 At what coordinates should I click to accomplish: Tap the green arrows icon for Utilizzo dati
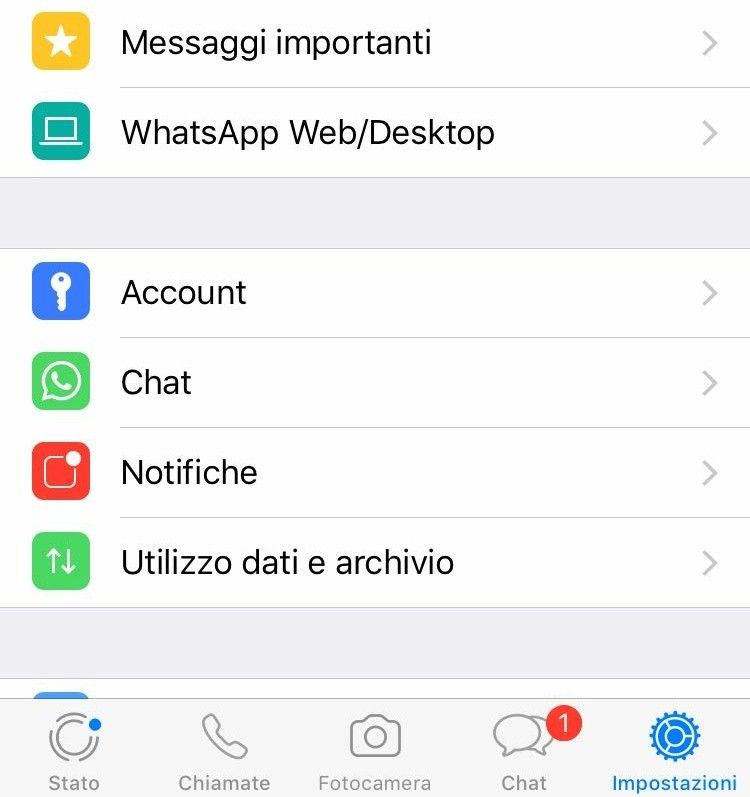(60, 561)
